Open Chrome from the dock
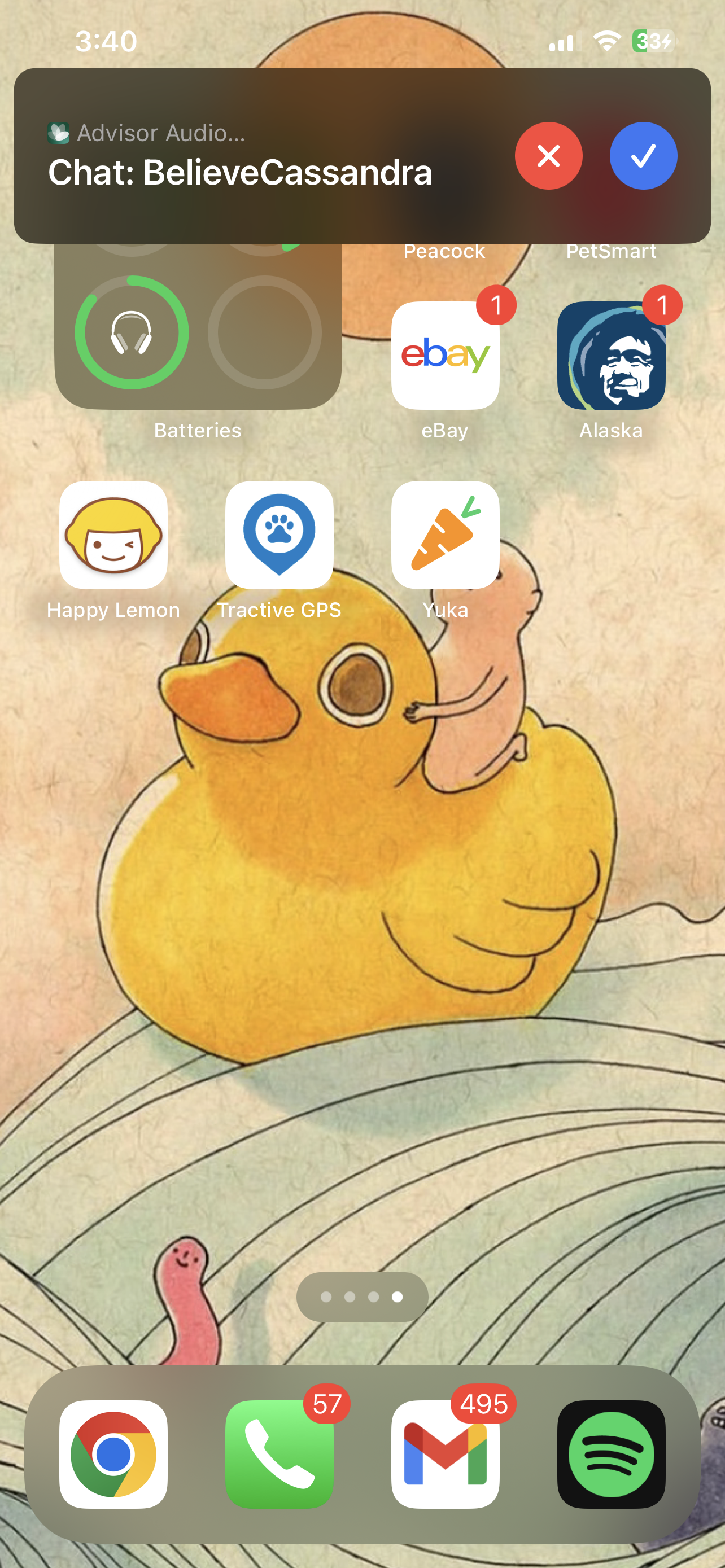725x1568 pixels. coord(113,1454)
